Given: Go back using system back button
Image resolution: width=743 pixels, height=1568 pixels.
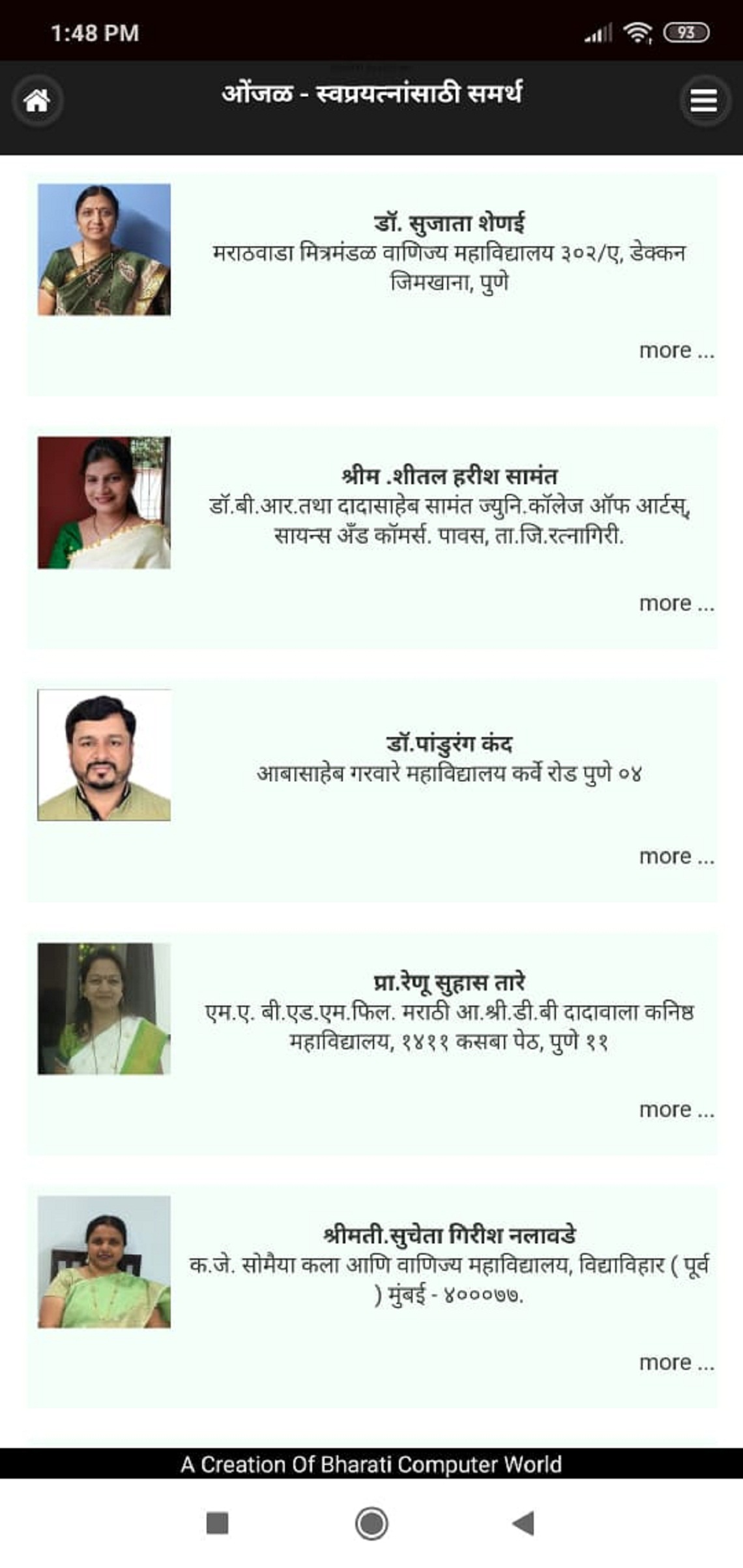Looking at the screenshot, I should tap(523, 1524).
